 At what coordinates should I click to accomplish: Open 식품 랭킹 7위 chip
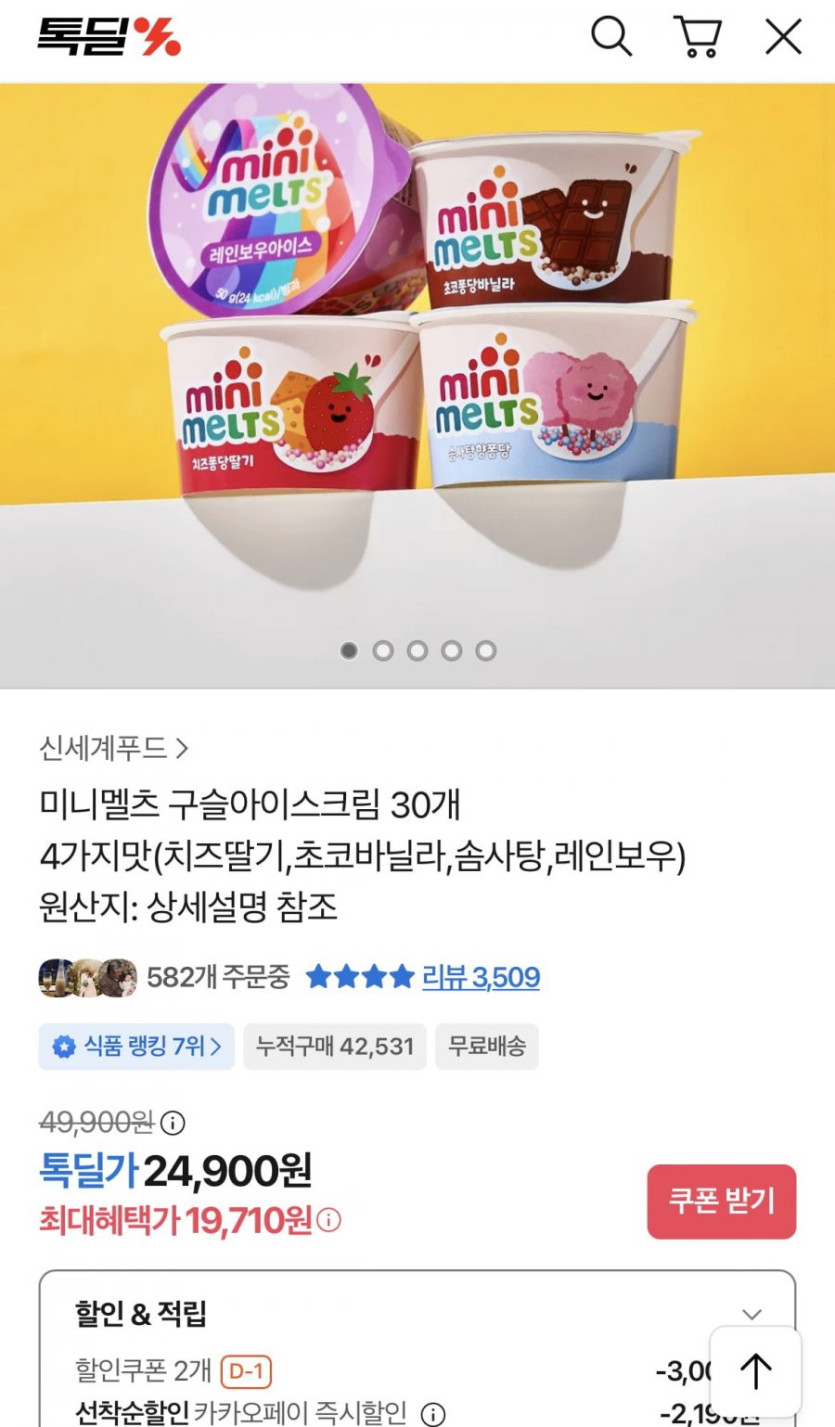click(136, 1047)
